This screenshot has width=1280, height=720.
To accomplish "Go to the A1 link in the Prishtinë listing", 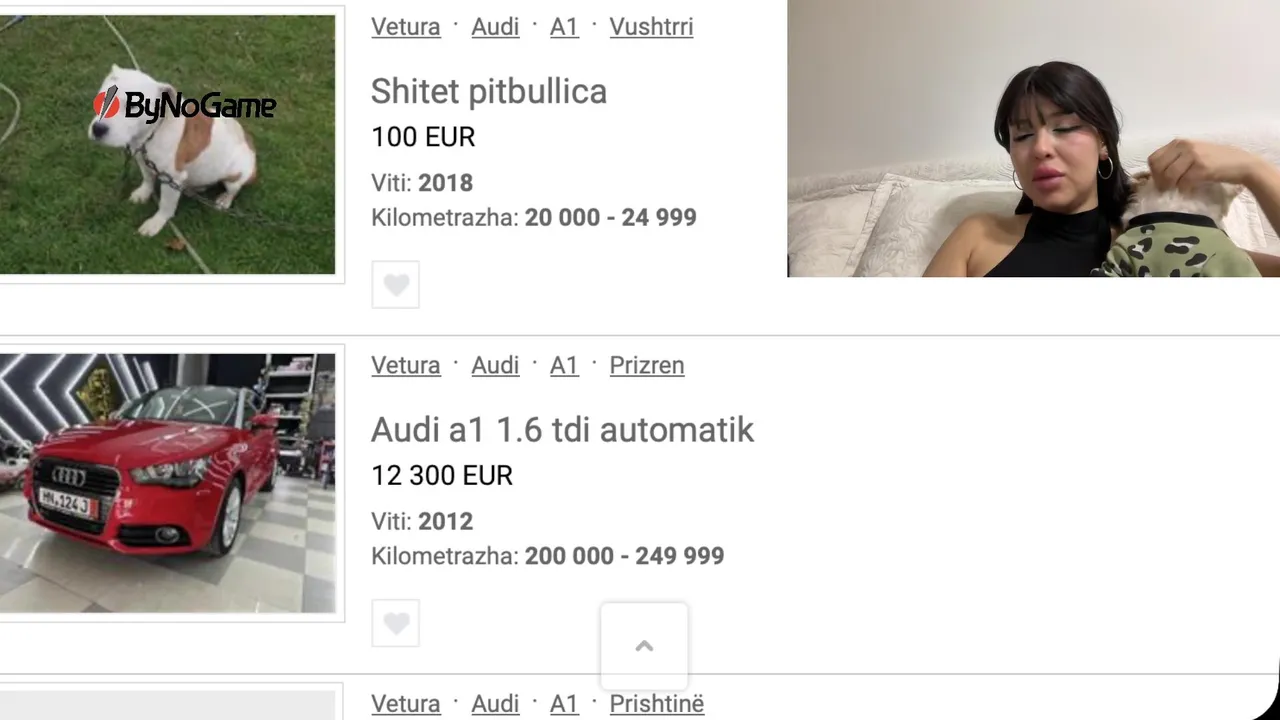I will point(564,704).
